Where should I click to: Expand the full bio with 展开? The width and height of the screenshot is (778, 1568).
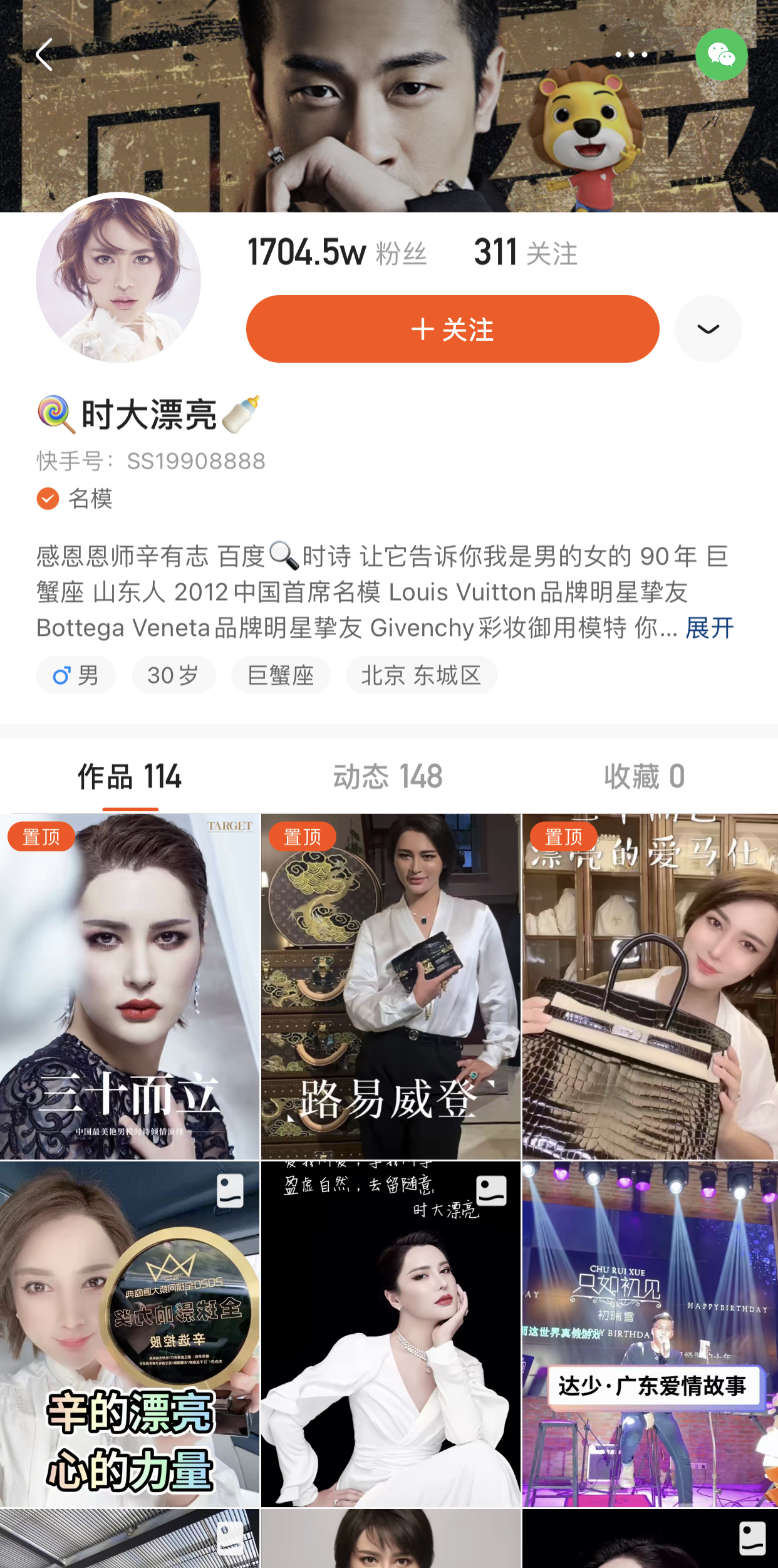[709, 628]
